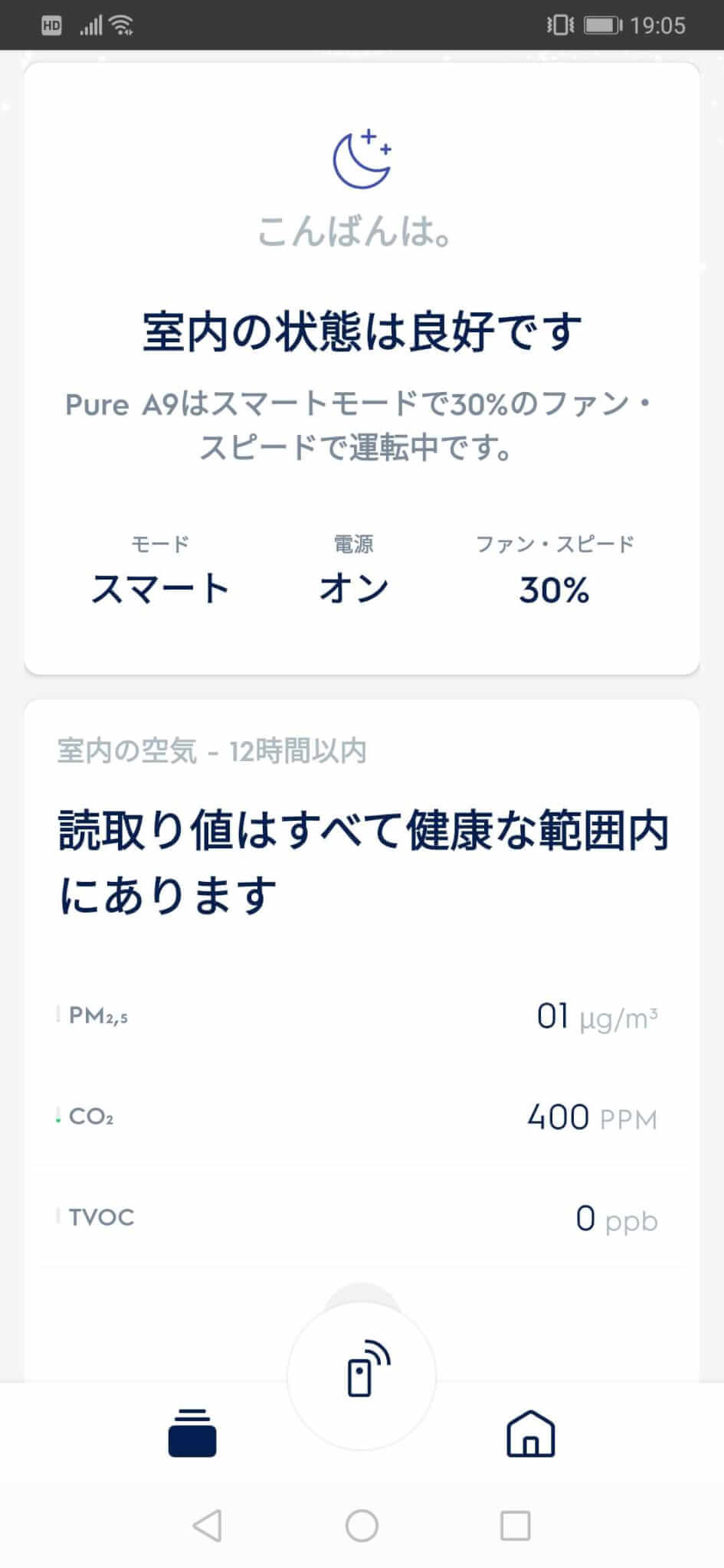Image resolution: width=724 pixels, height=1568 pixels.
Task: Switch to the home tab
Action: tap(530, 1433)
